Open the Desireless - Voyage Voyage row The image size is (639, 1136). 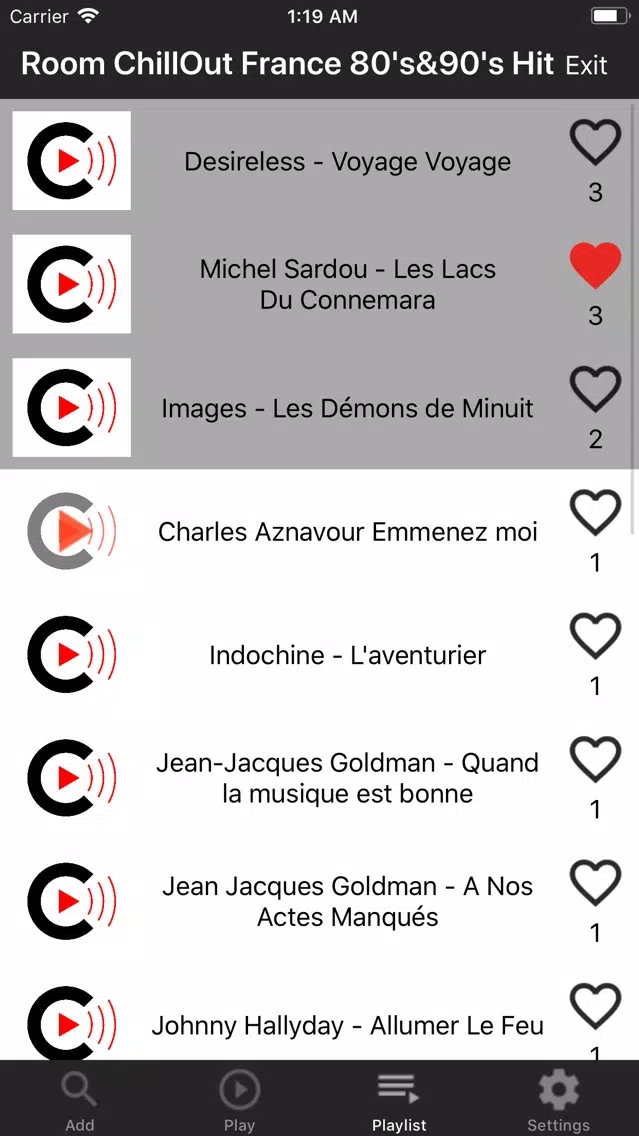320,161
